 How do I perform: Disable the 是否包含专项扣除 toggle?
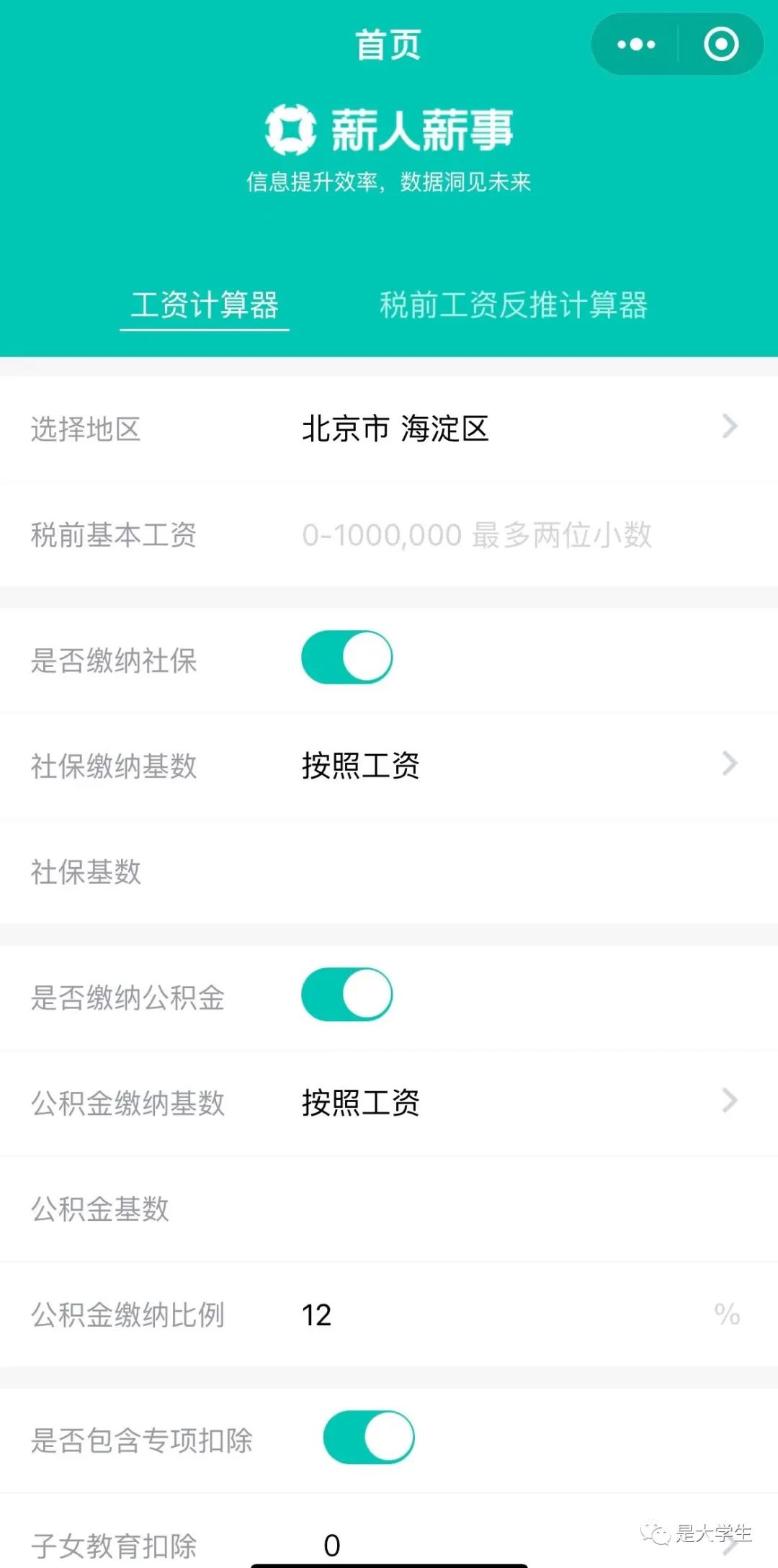tap(368, 1437)
